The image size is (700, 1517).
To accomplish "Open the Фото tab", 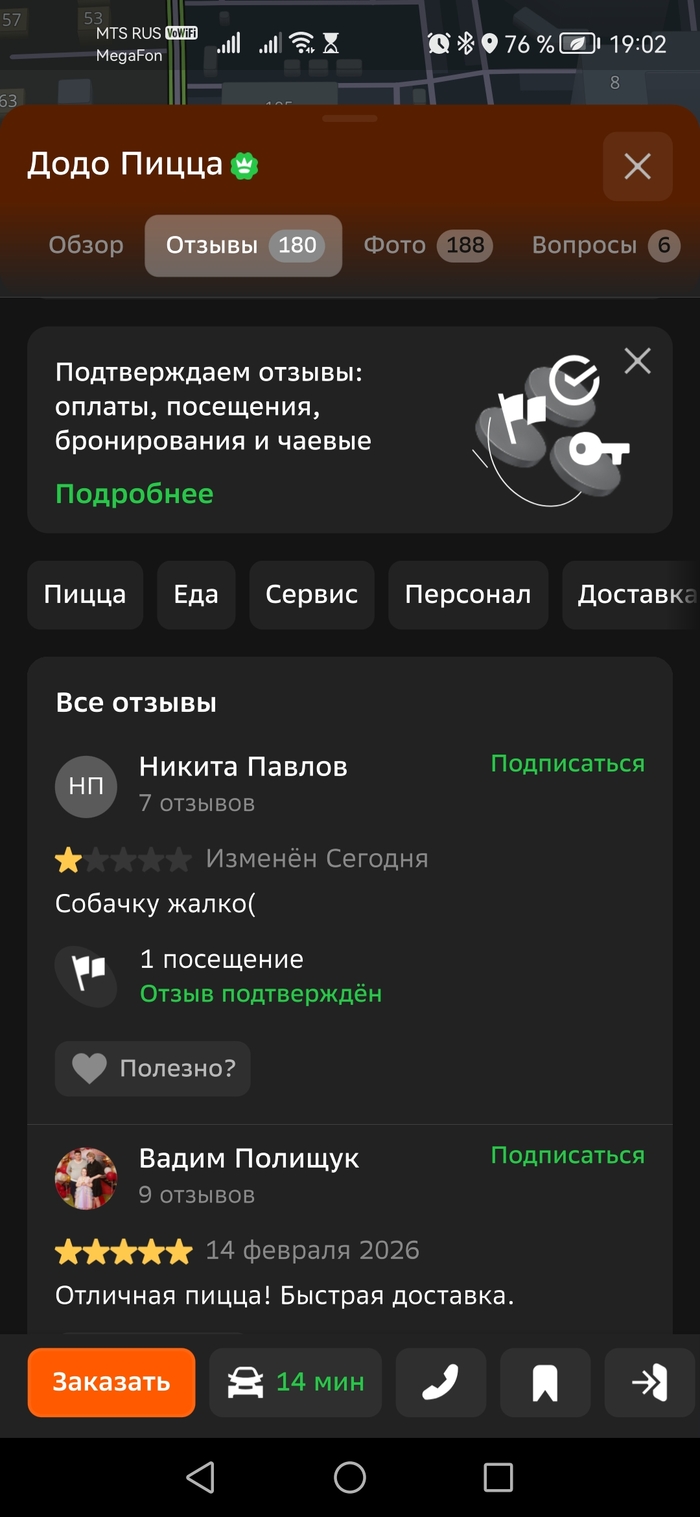I will click(427, 245).
